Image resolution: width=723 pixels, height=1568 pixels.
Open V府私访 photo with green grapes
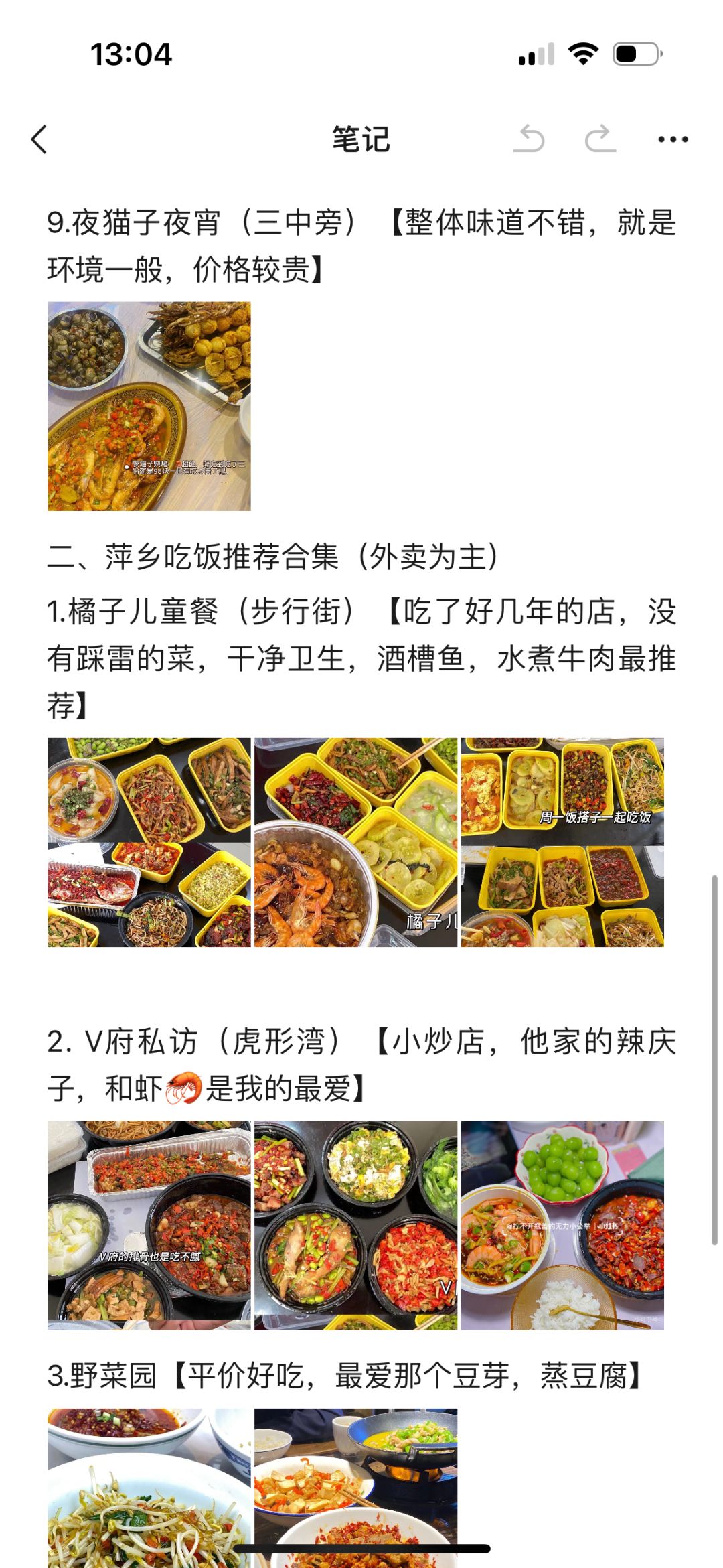tap(562, 1224)
